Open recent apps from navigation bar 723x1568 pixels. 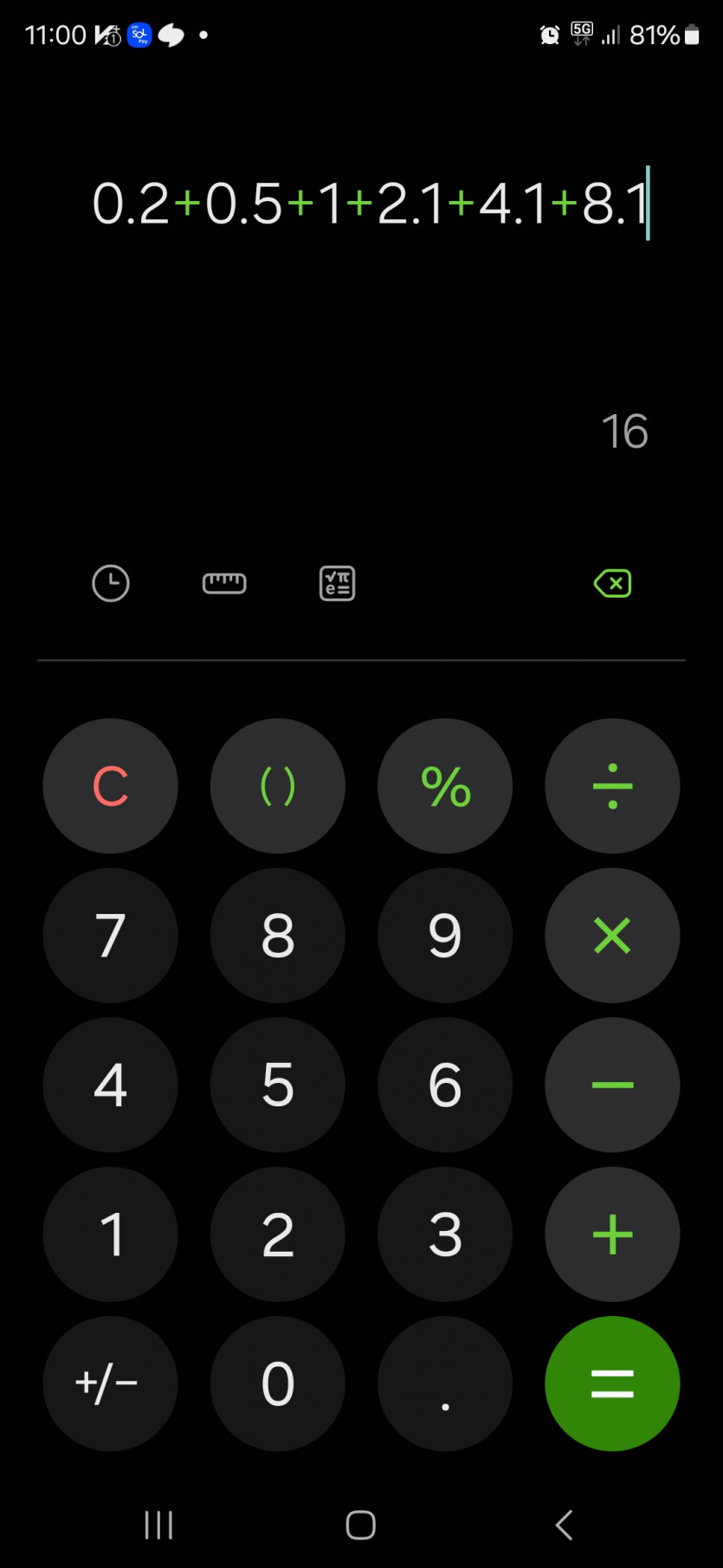coord(158,1525)
